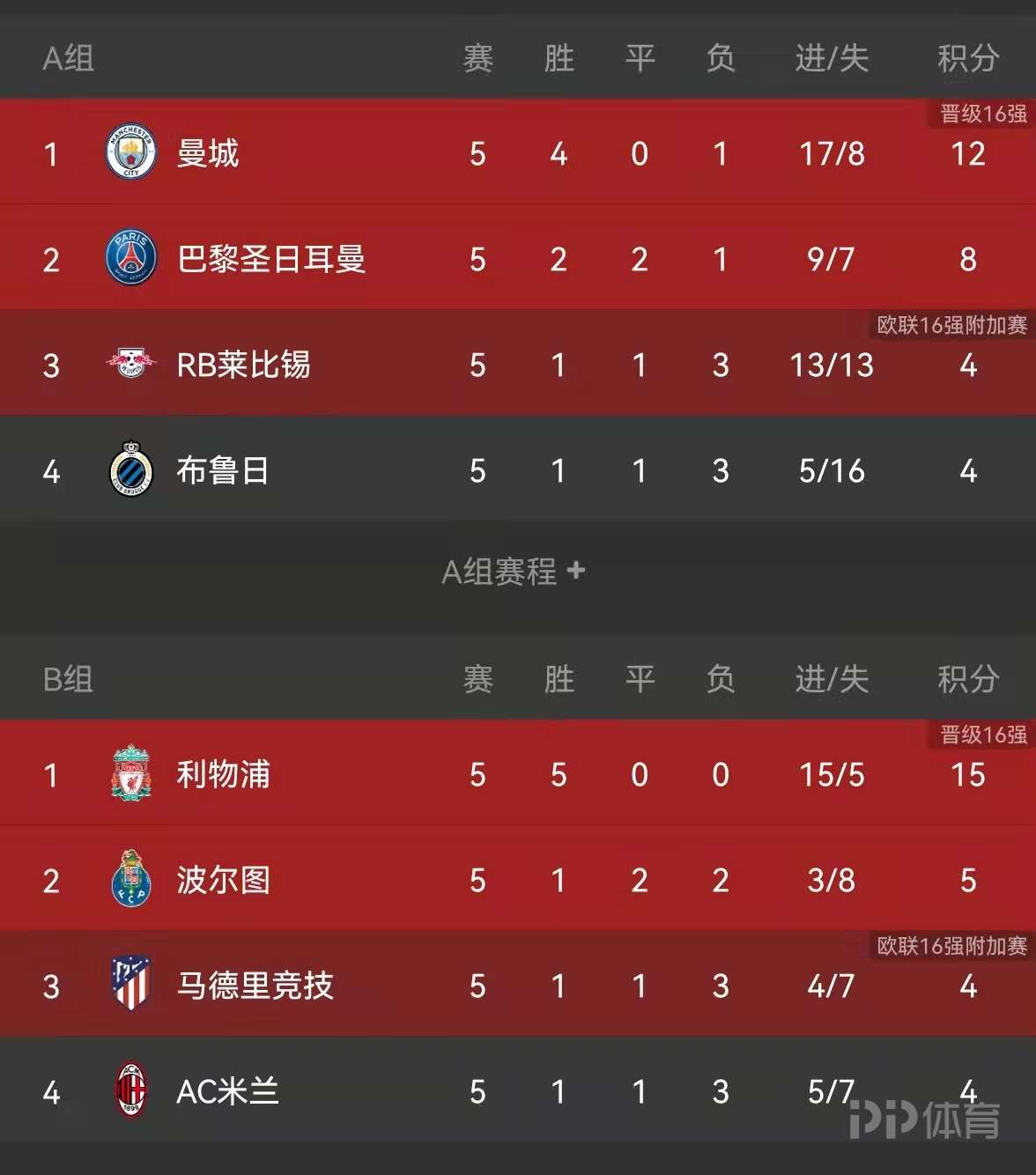Open the 马德里竞技 team row

(x=255, y=986)
